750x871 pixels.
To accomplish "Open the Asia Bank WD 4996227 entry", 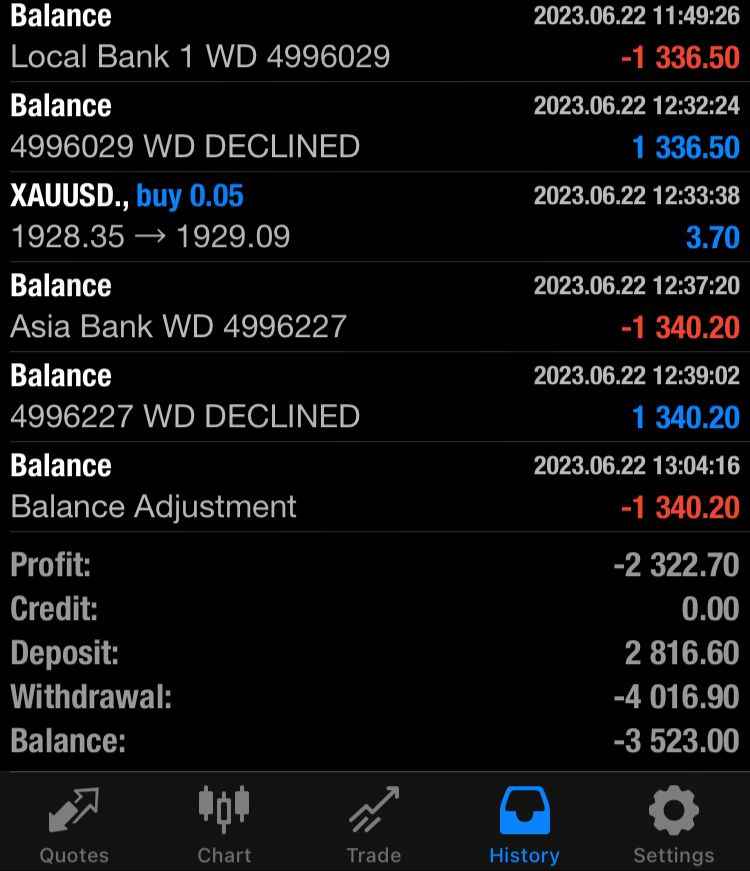I will tap(375, 306).
